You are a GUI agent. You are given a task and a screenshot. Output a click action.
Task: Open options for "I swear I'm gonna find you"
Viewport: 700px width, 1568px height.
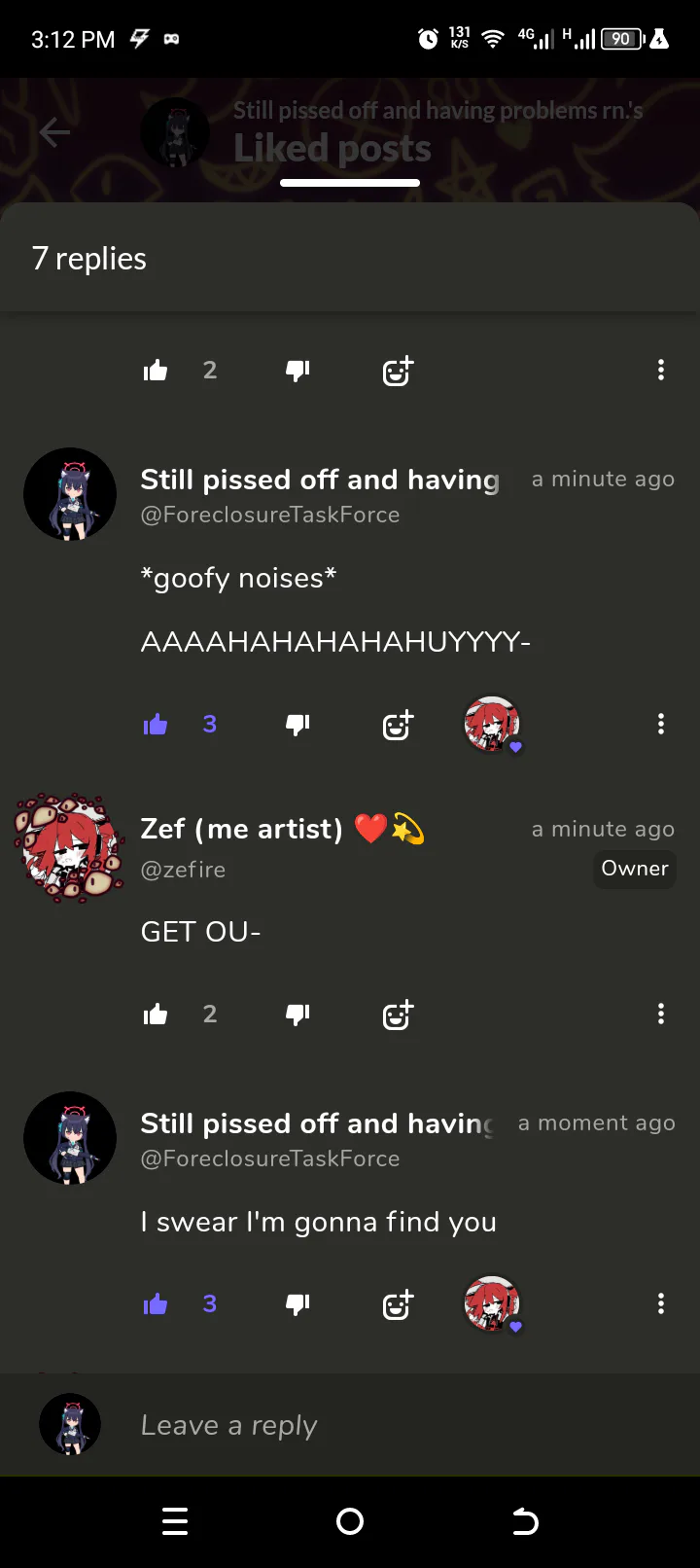click(x=661, y=1303)
